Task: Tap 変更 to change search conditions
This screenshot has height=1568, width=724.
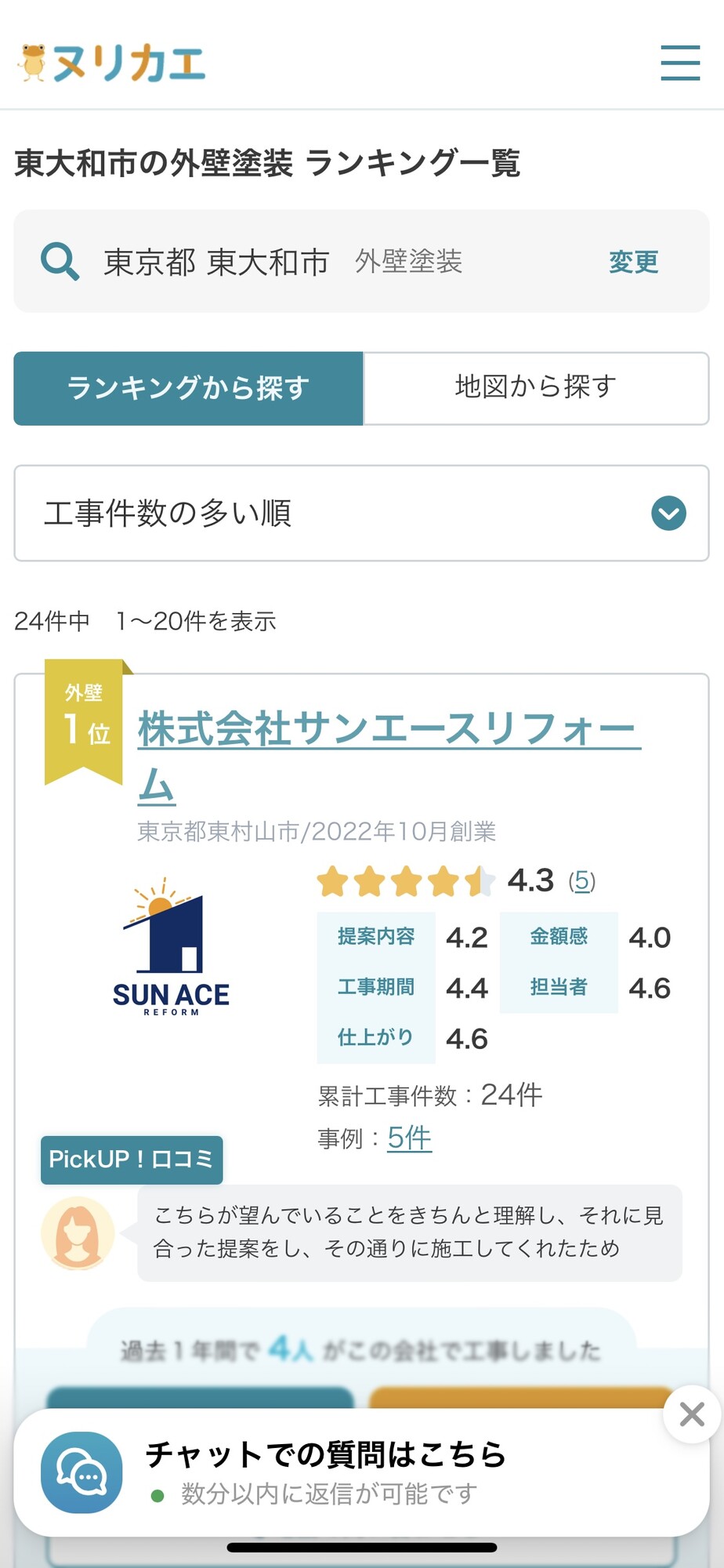Action: coord(634,262)
